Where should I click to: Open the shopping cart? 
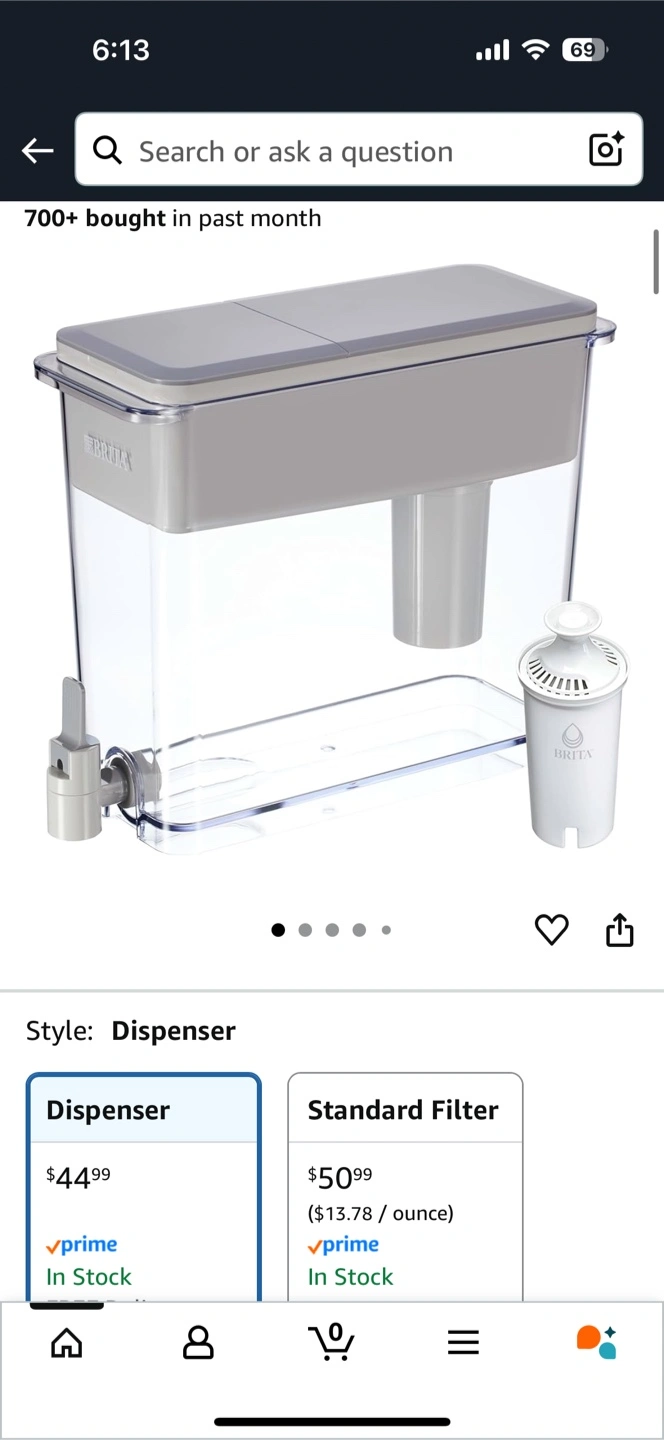point(331,1341)
